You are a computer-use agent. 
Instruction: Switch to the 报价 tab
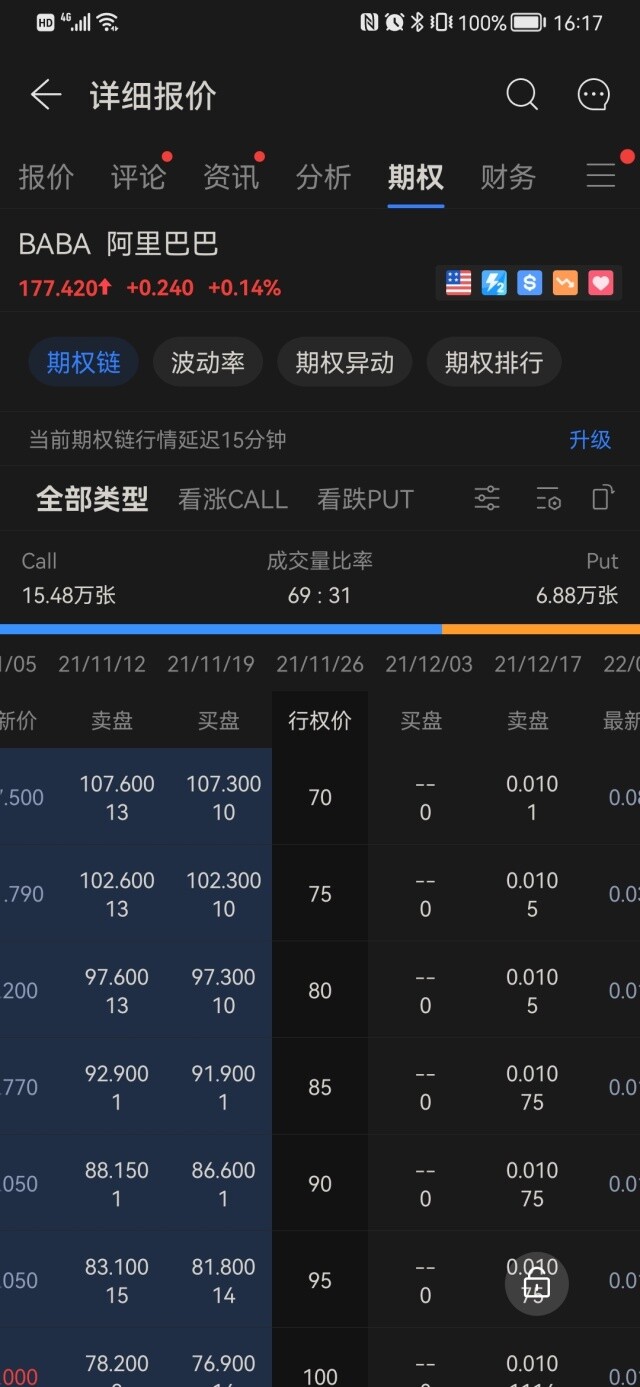click(46, 177)
